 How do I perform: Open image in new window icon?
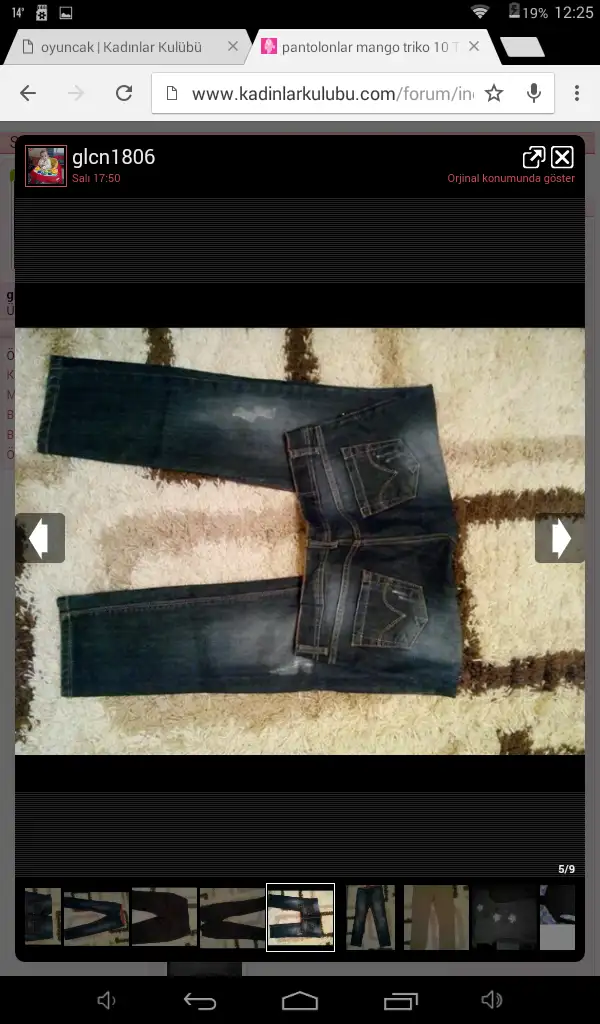[534, 157]
